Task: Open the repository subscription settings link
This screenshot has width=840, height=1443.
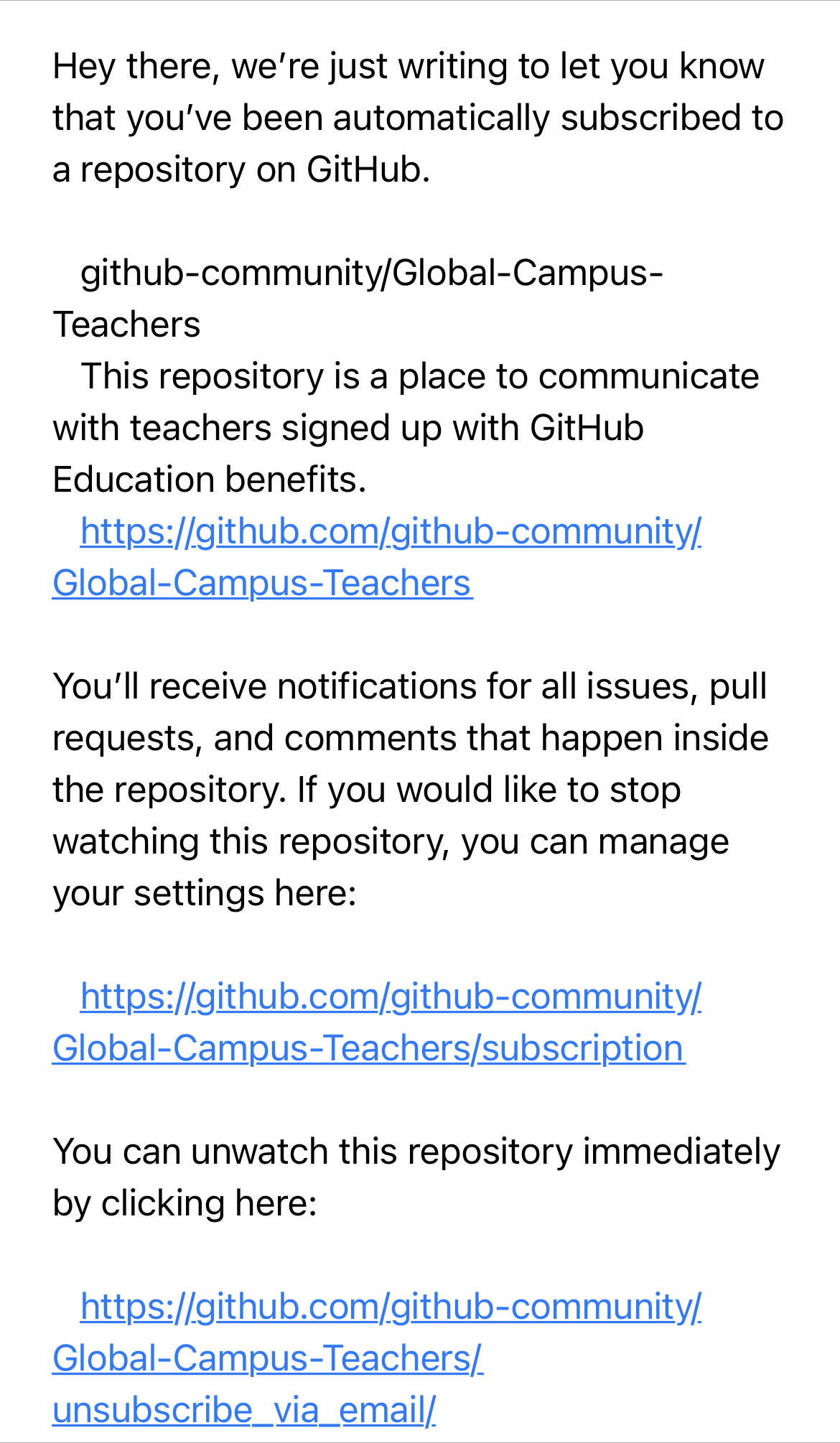Action: [390, 998]
